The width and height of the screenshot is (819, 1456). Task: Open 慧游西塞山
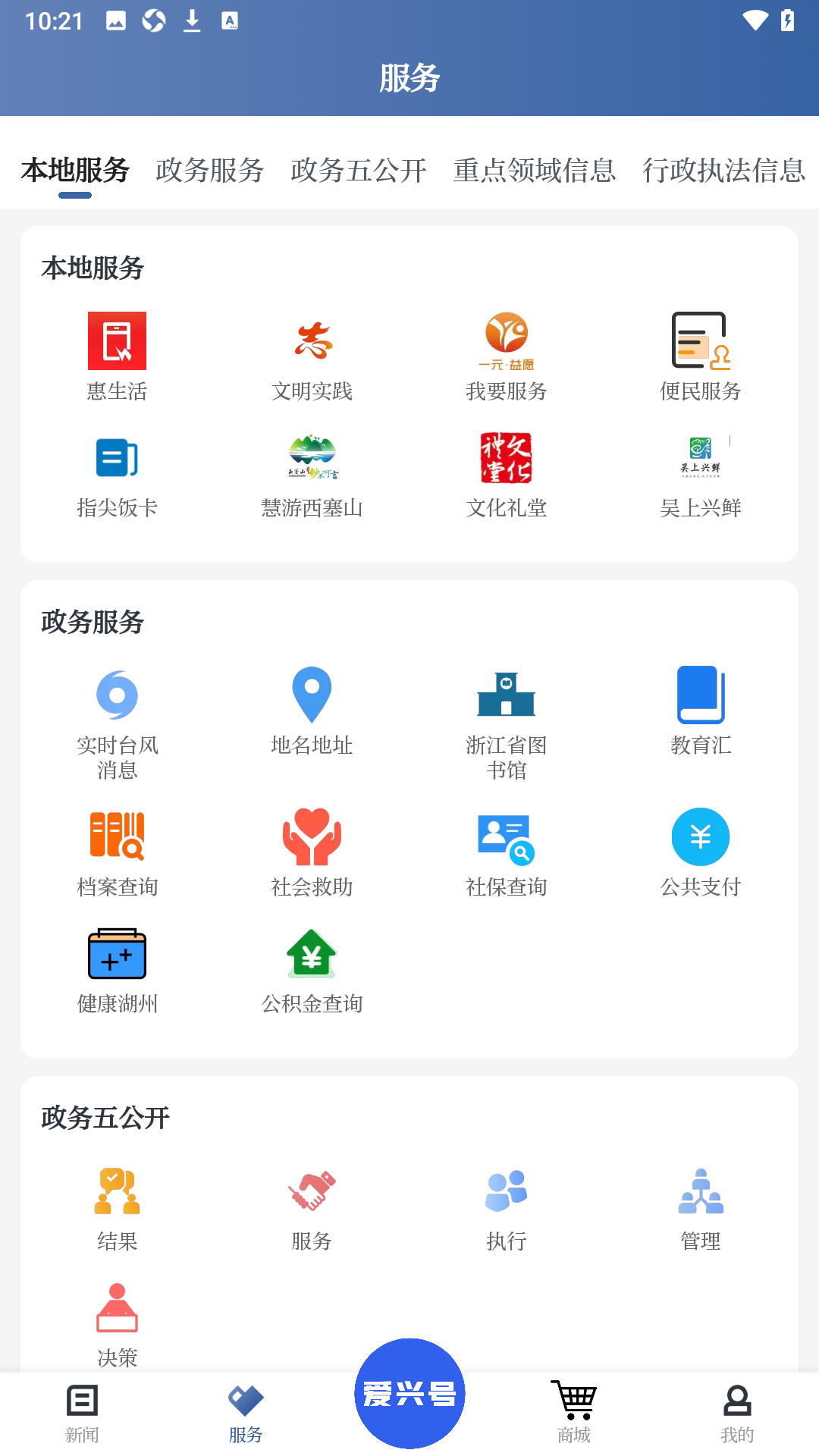(x=312, y=473)
